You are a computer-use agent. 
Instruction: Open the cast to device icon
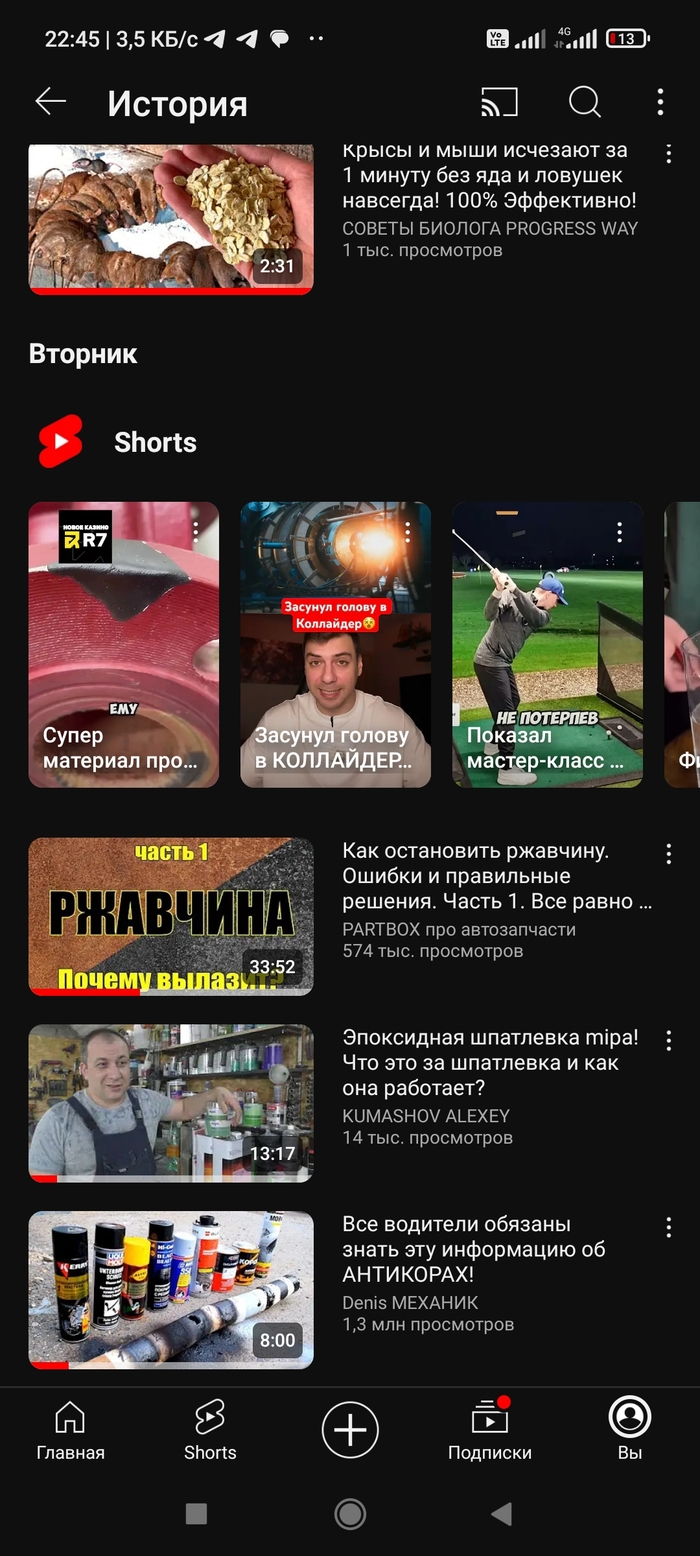click(499, 102)
